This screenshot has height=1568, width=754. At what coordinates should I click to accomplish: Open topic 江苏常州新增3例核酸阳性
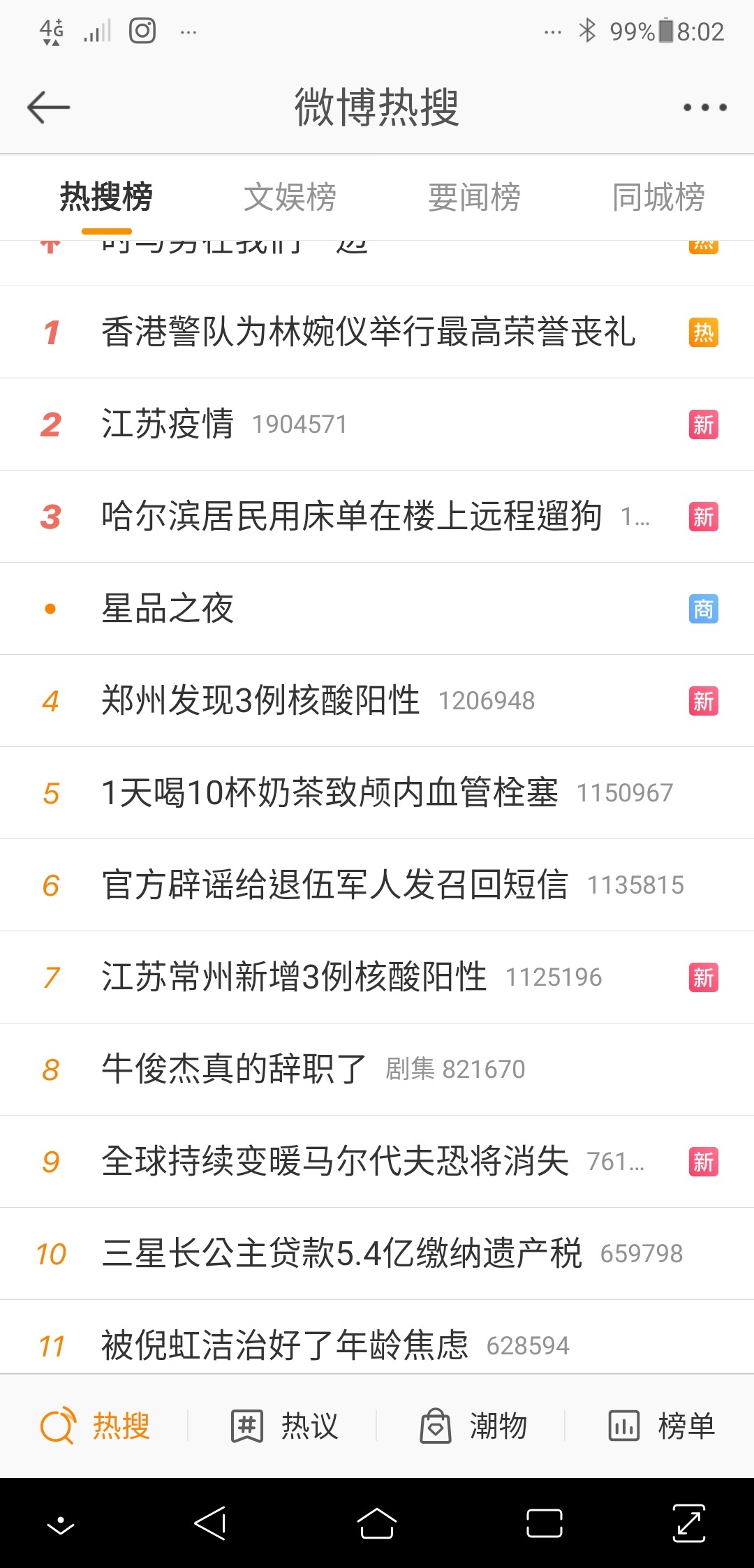click(x=377, y=977)
